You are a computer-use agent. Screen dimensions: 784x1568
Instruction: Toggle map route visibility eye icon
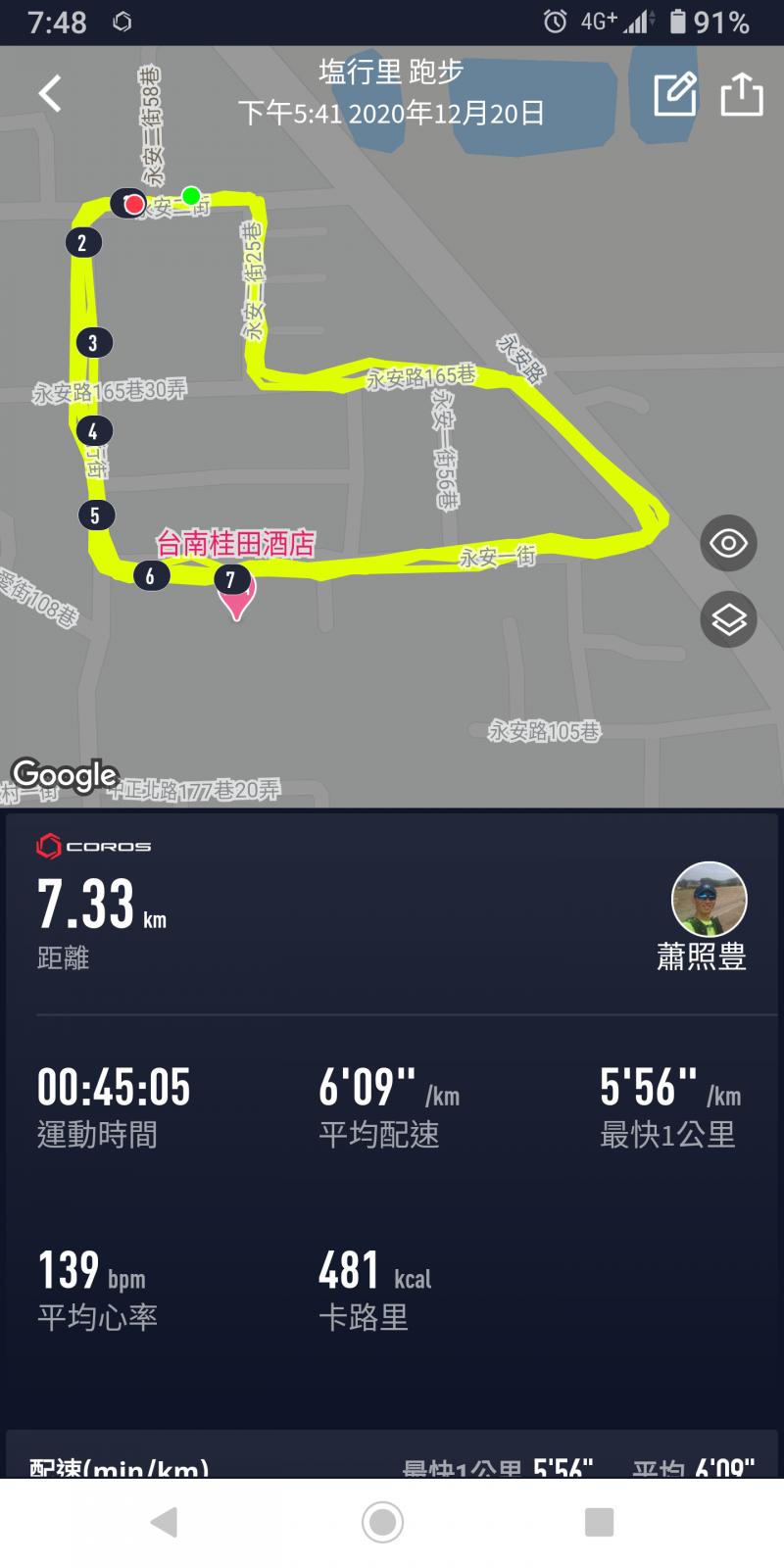click(x=728, y=543)
